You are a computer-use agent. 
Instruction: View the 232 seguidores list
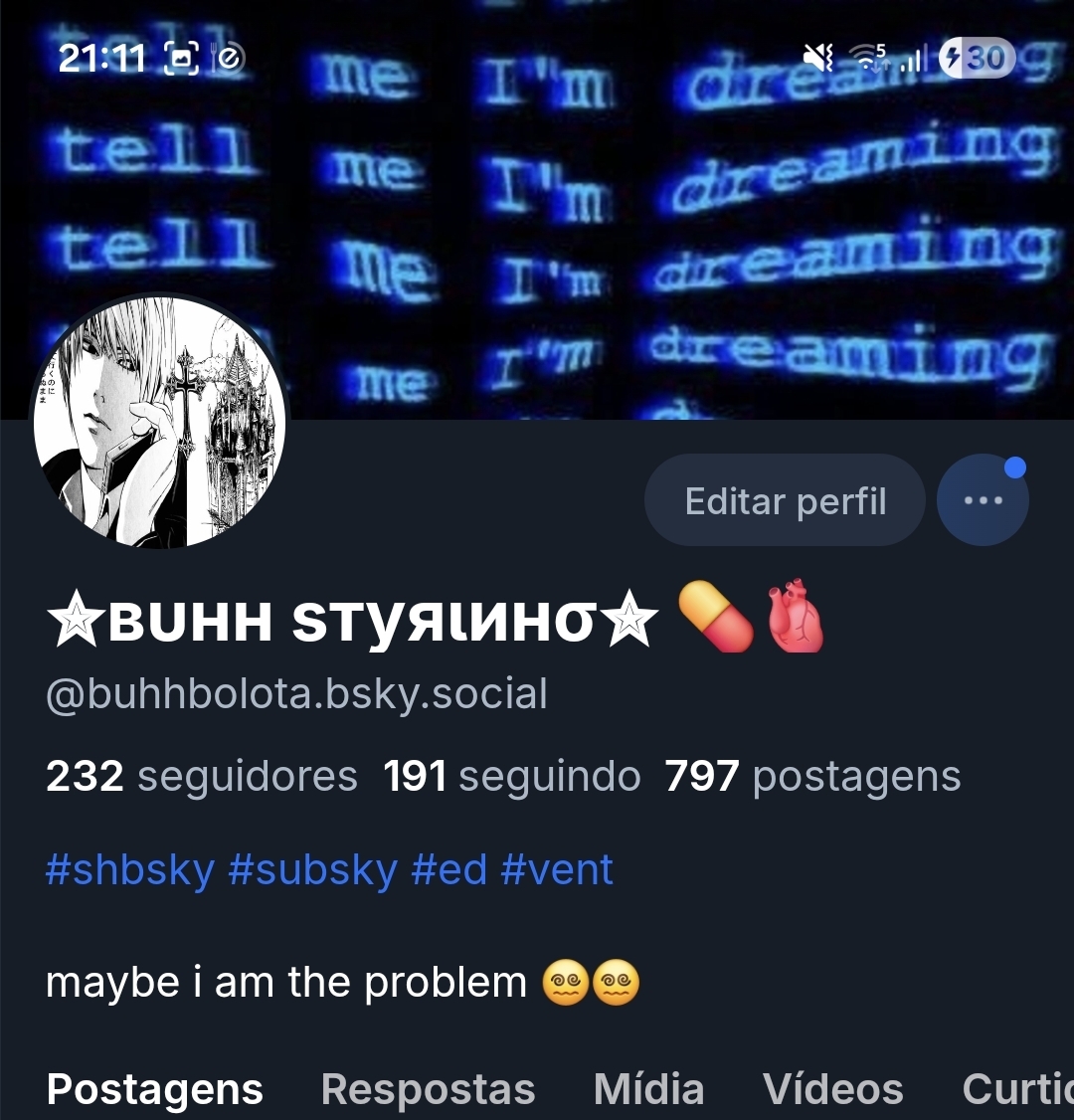click(201, 776)
